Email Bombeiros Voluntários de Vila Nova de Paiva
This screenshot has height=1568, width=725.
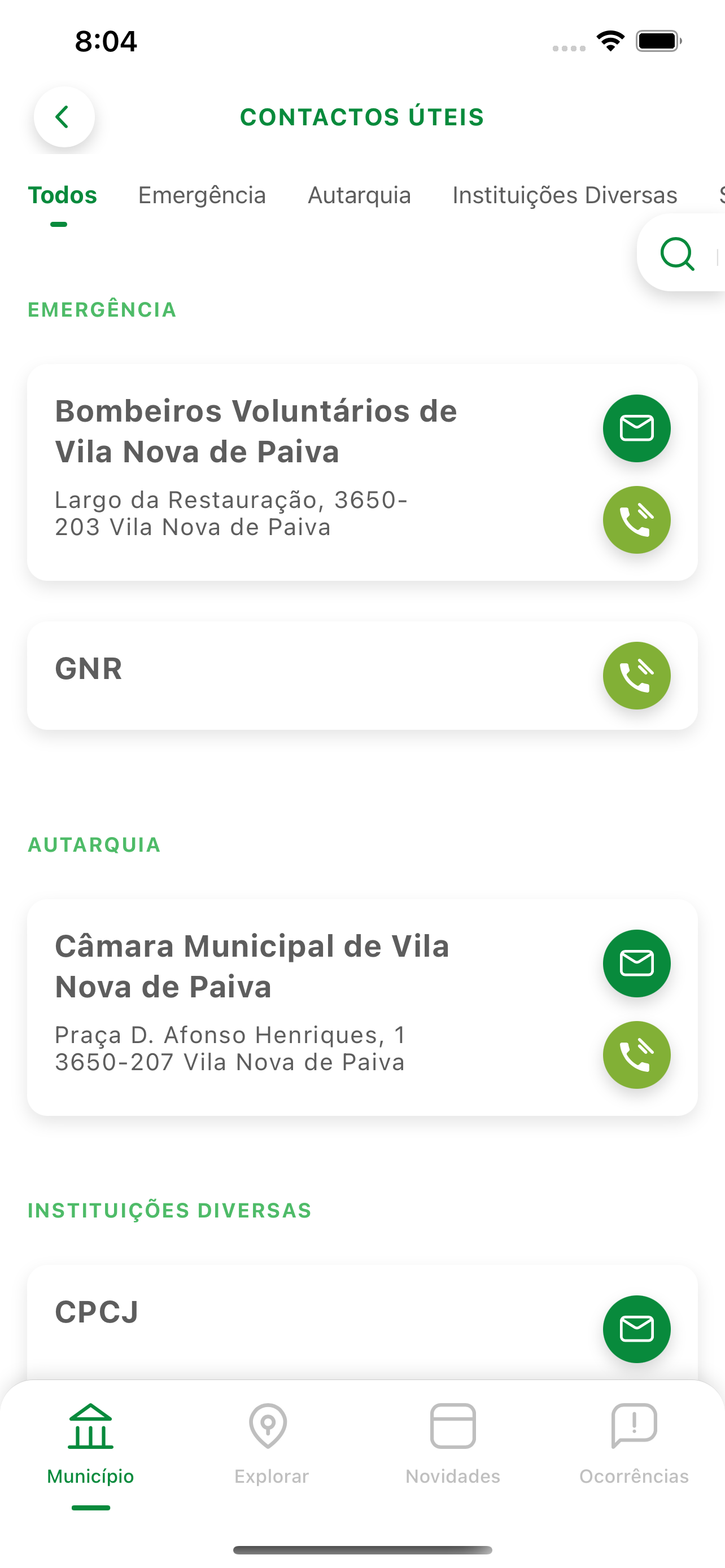point(637,428)
